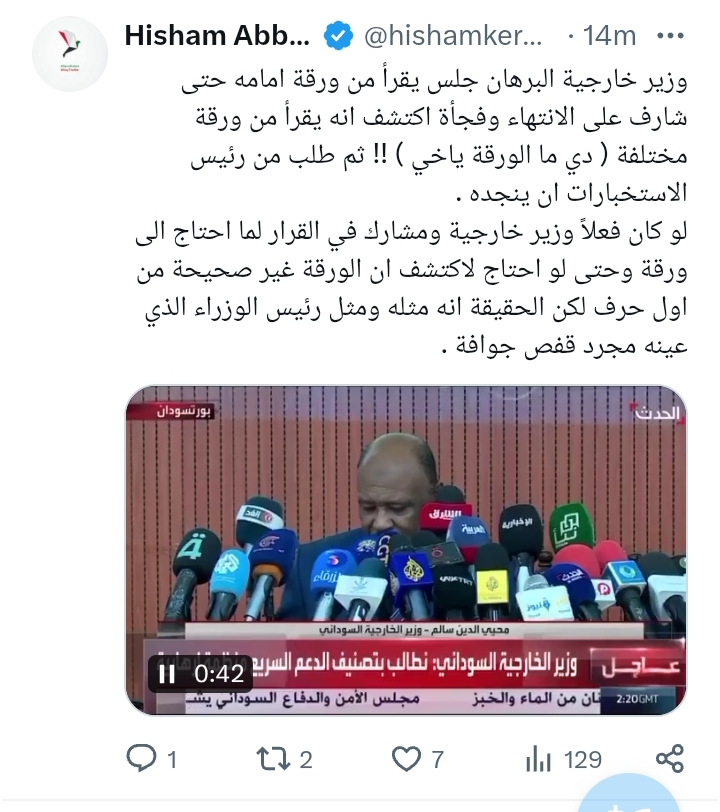Viewport: 720px width, 812px height.
Task: View the tweet analytics showing 129
Action: [x=540, y=759]
